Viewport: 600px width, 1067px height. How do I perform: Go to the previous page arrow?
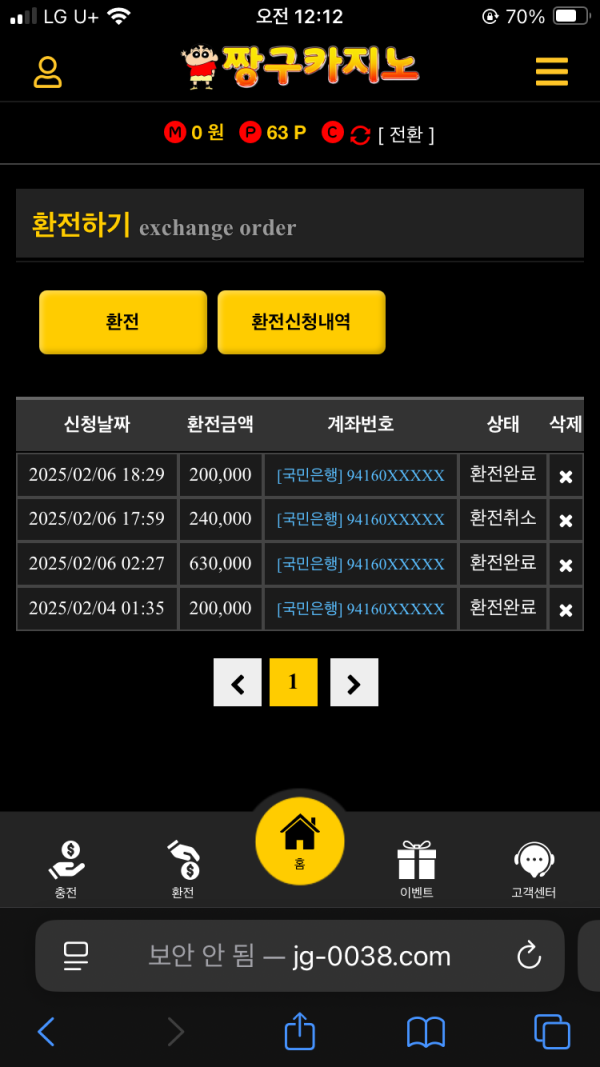pyautogui.click(x=238, y=683)
